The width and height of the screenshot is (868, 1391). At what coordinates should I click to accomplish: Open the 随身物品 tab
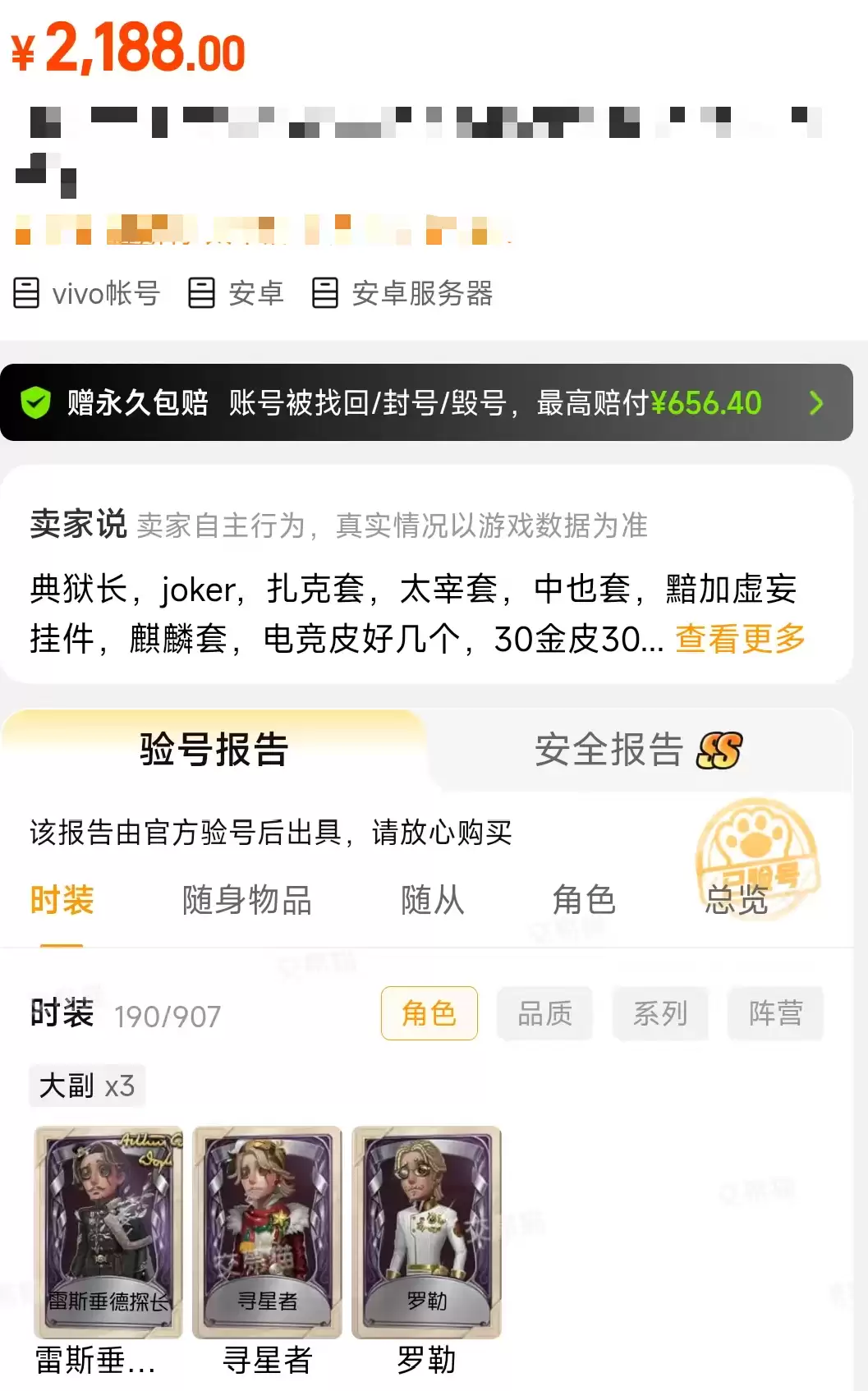(x=247, y=900)
